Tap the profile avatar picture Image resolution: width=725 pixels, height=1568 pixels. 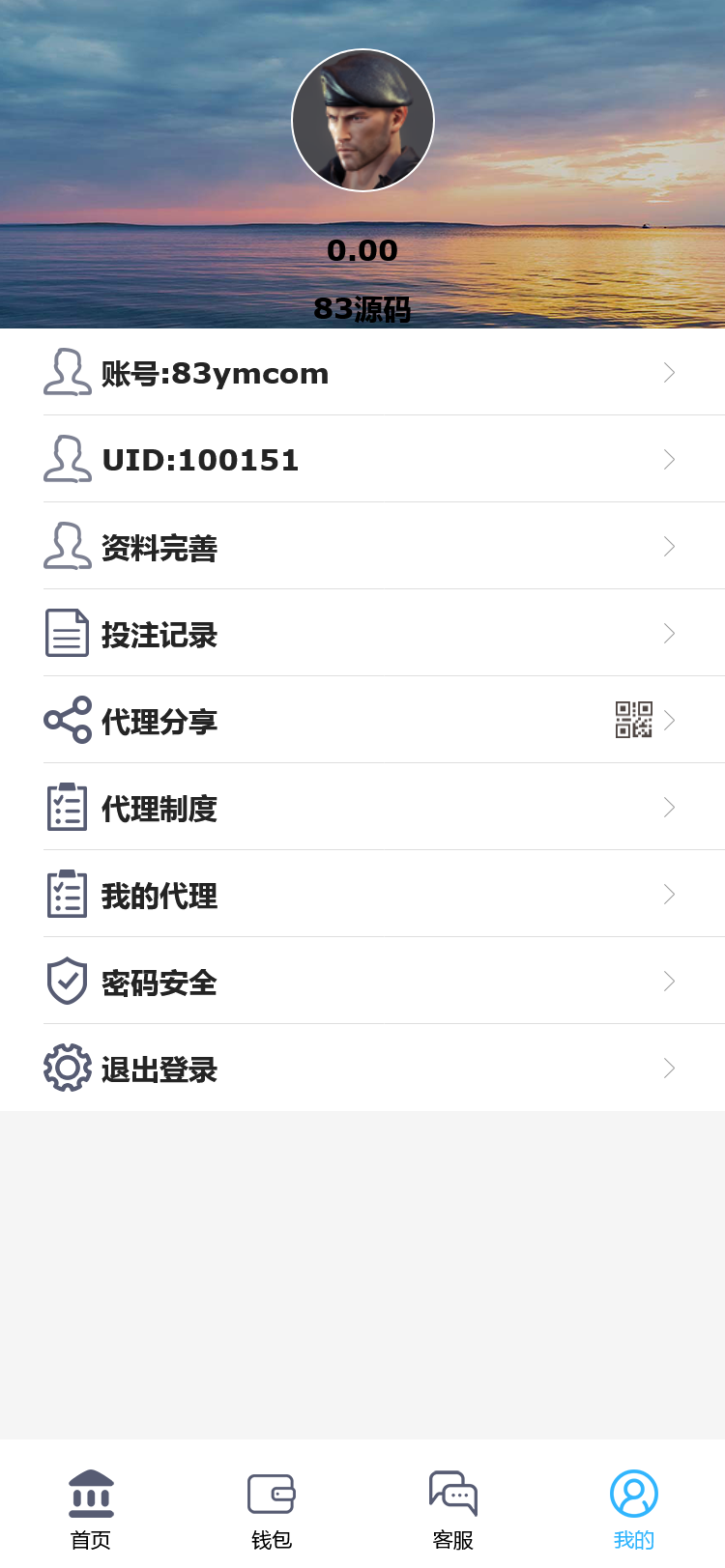point(362,121)
